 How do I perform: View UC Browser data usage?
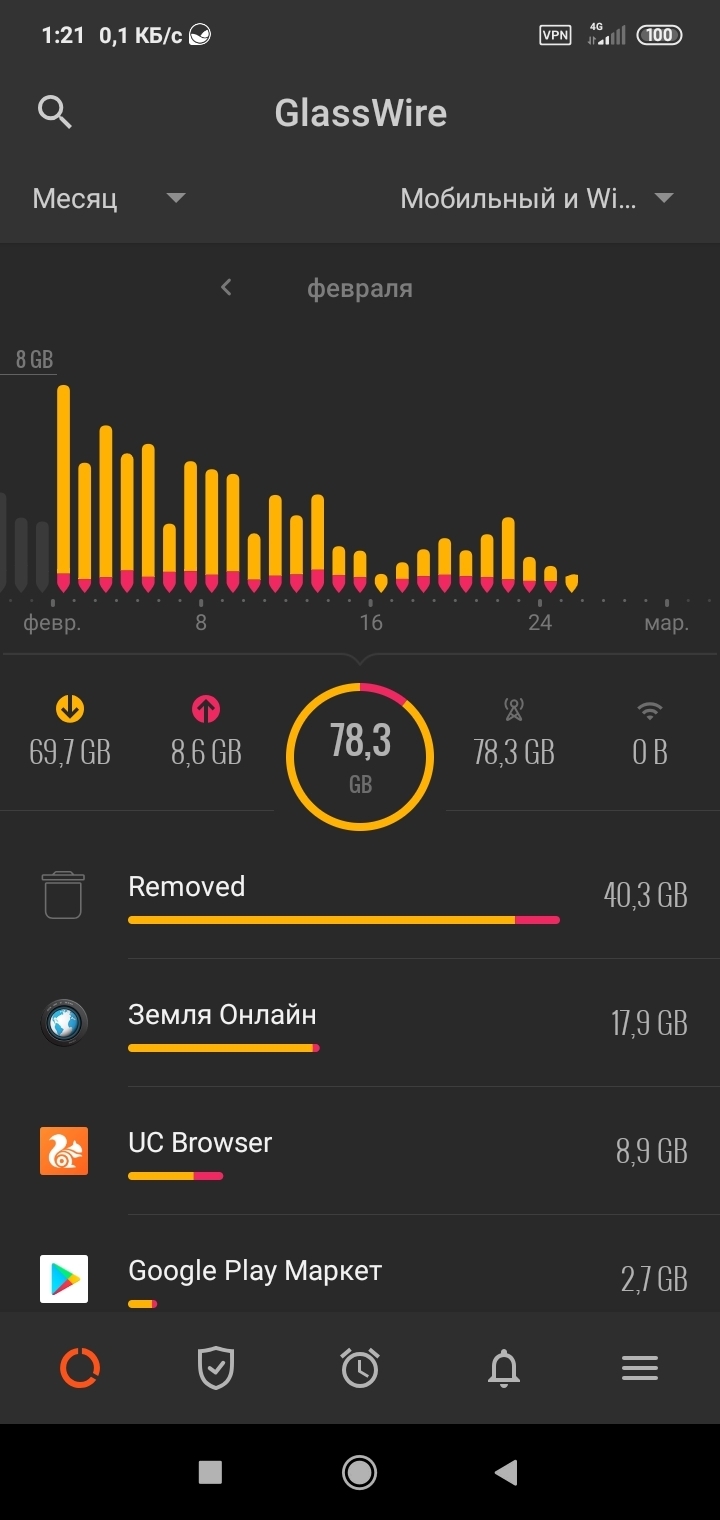click(360, 1151)
